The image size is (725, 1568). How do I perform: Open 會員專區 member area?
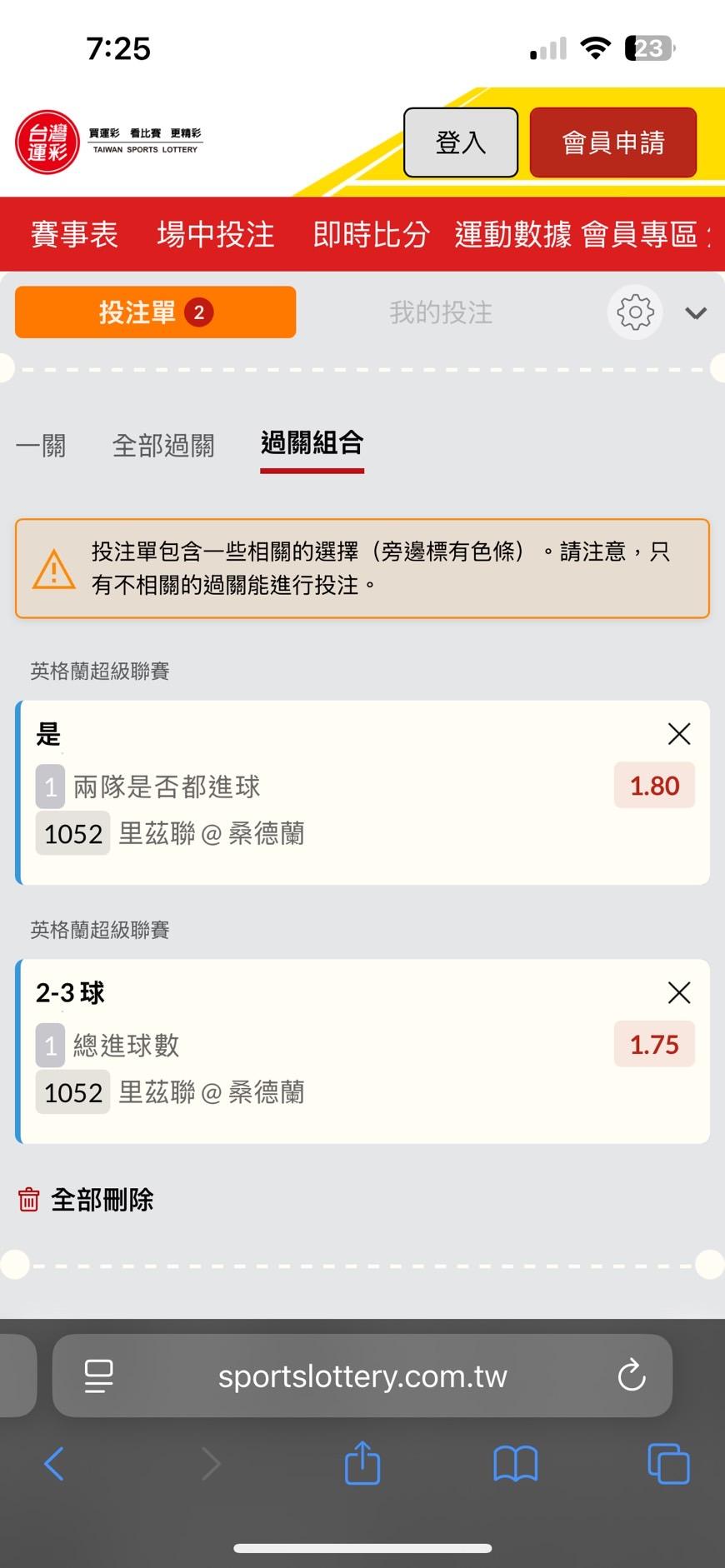(x=639, y=234)
